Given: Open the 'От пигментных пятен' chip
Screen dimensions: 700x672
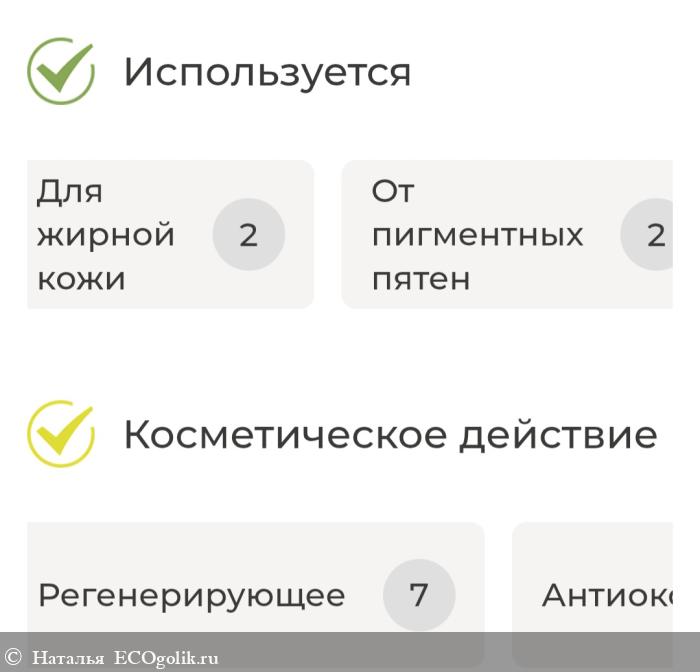Looking at the screenshot, I should tap(507, 235).
